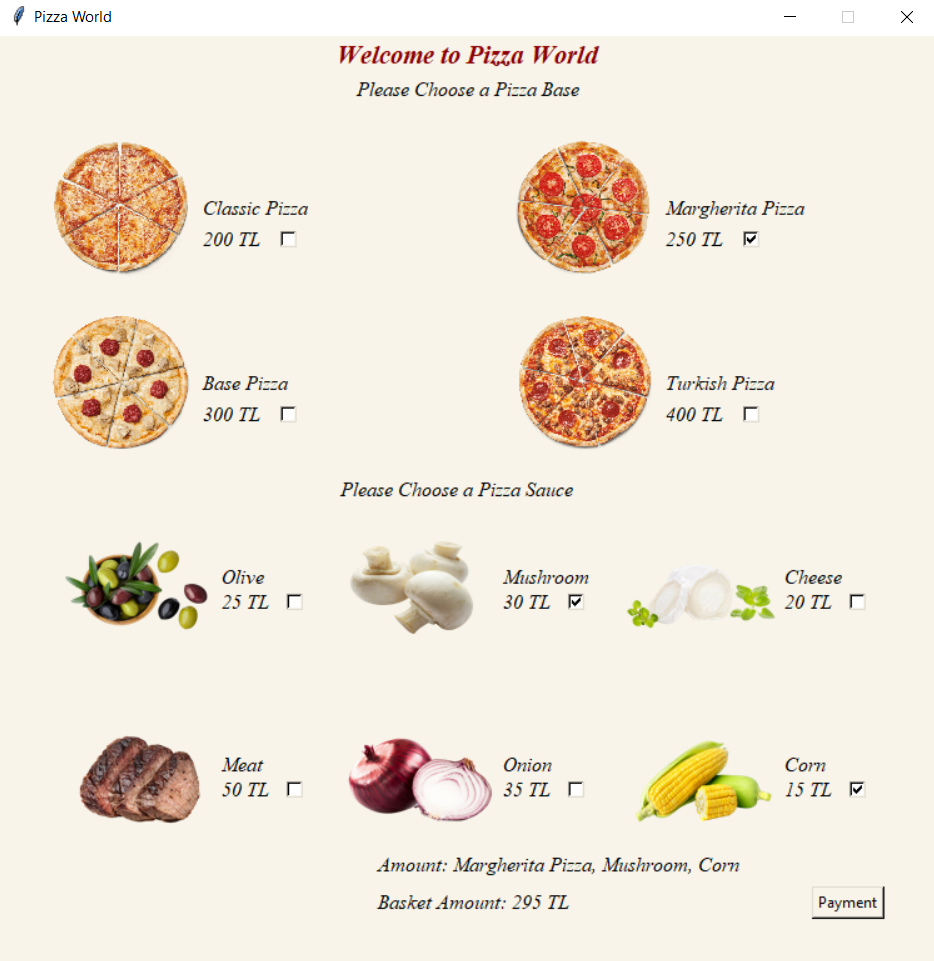This screenshot has height=961, width=934.
Task: Disable the Corn topping checkbox
Action: point(857,789)
